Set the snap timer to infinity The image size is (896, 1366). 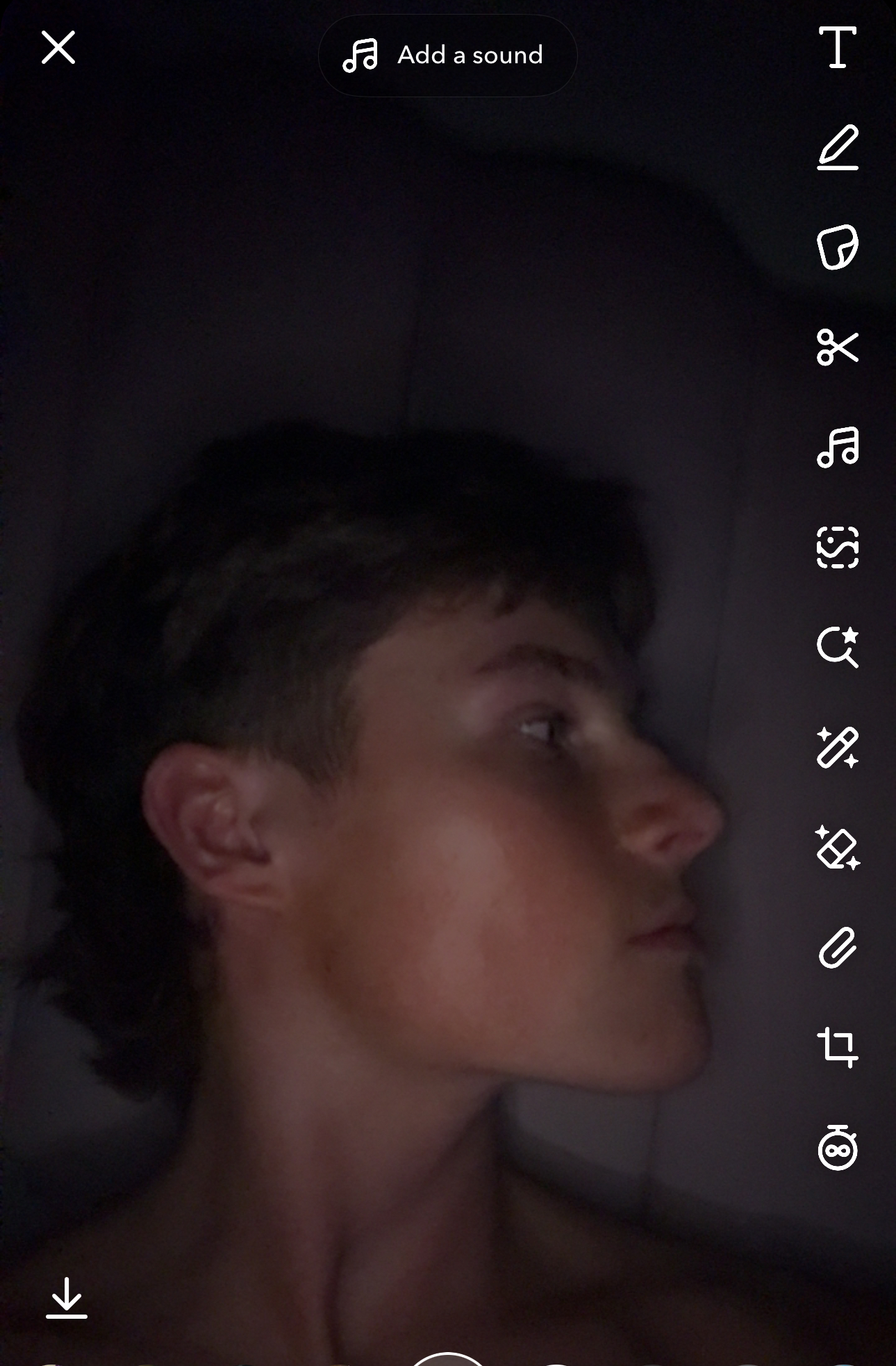click(x=838, y=1148)
